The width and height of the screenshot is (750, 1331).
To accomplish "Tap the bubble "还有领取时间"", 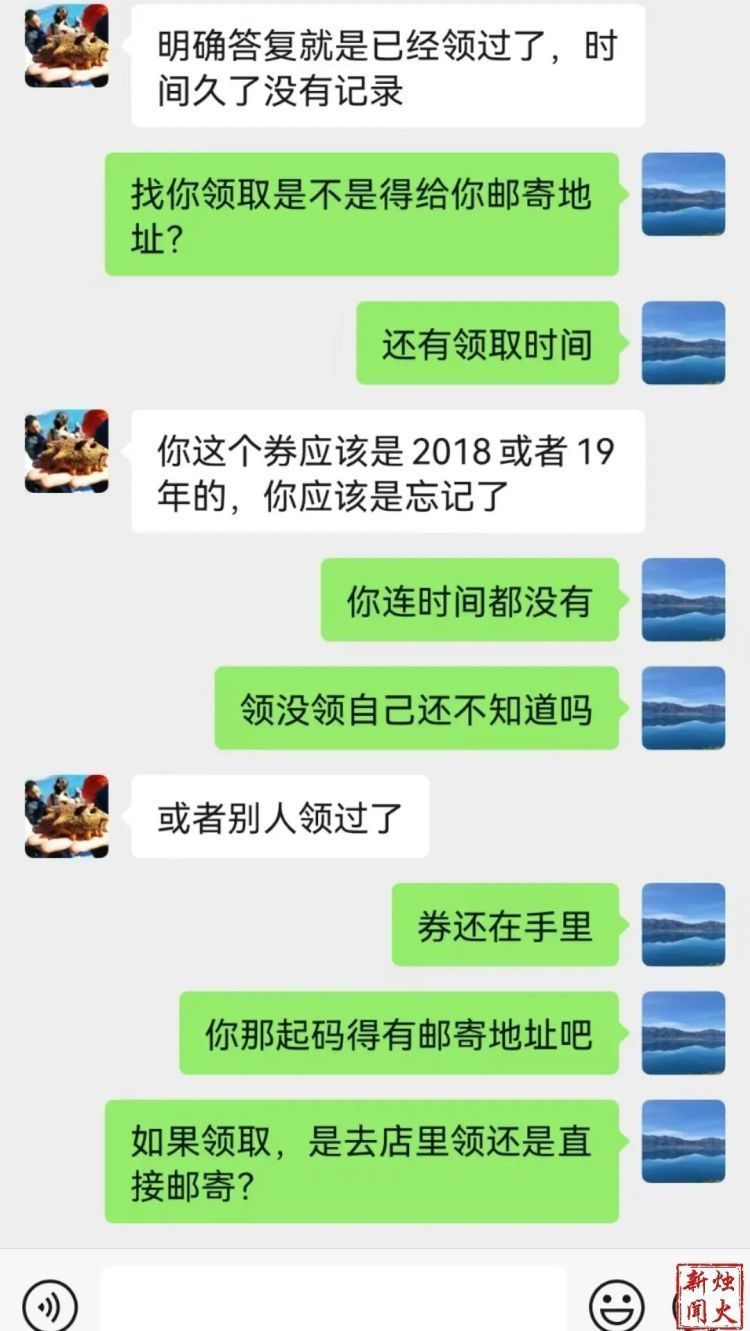I will pyautogui.click(x=487, y=342).
